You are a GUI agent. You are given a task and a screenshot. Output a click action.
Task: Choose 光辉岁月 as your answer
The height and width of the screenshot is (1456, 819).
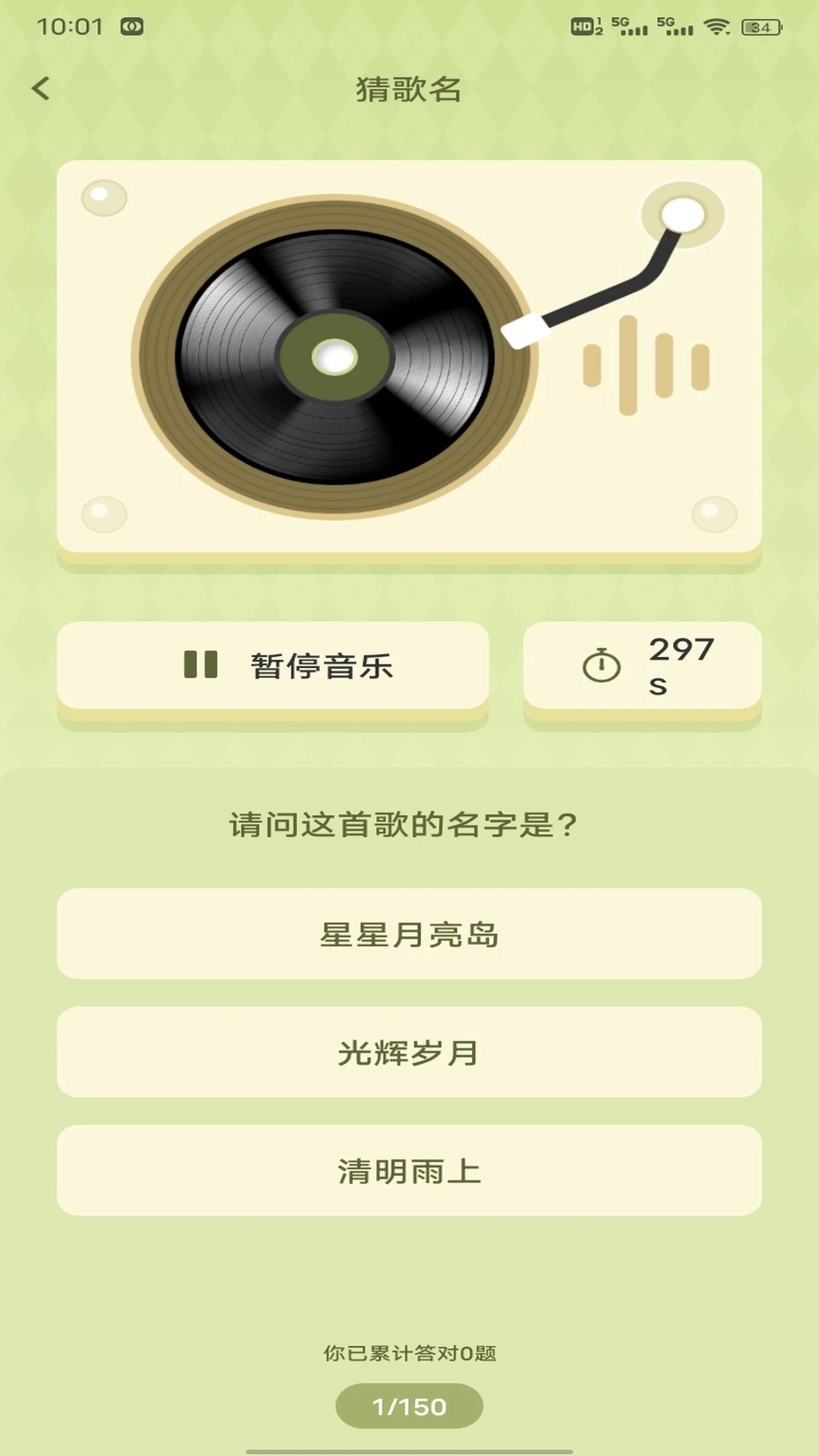tap(409, 1053)
